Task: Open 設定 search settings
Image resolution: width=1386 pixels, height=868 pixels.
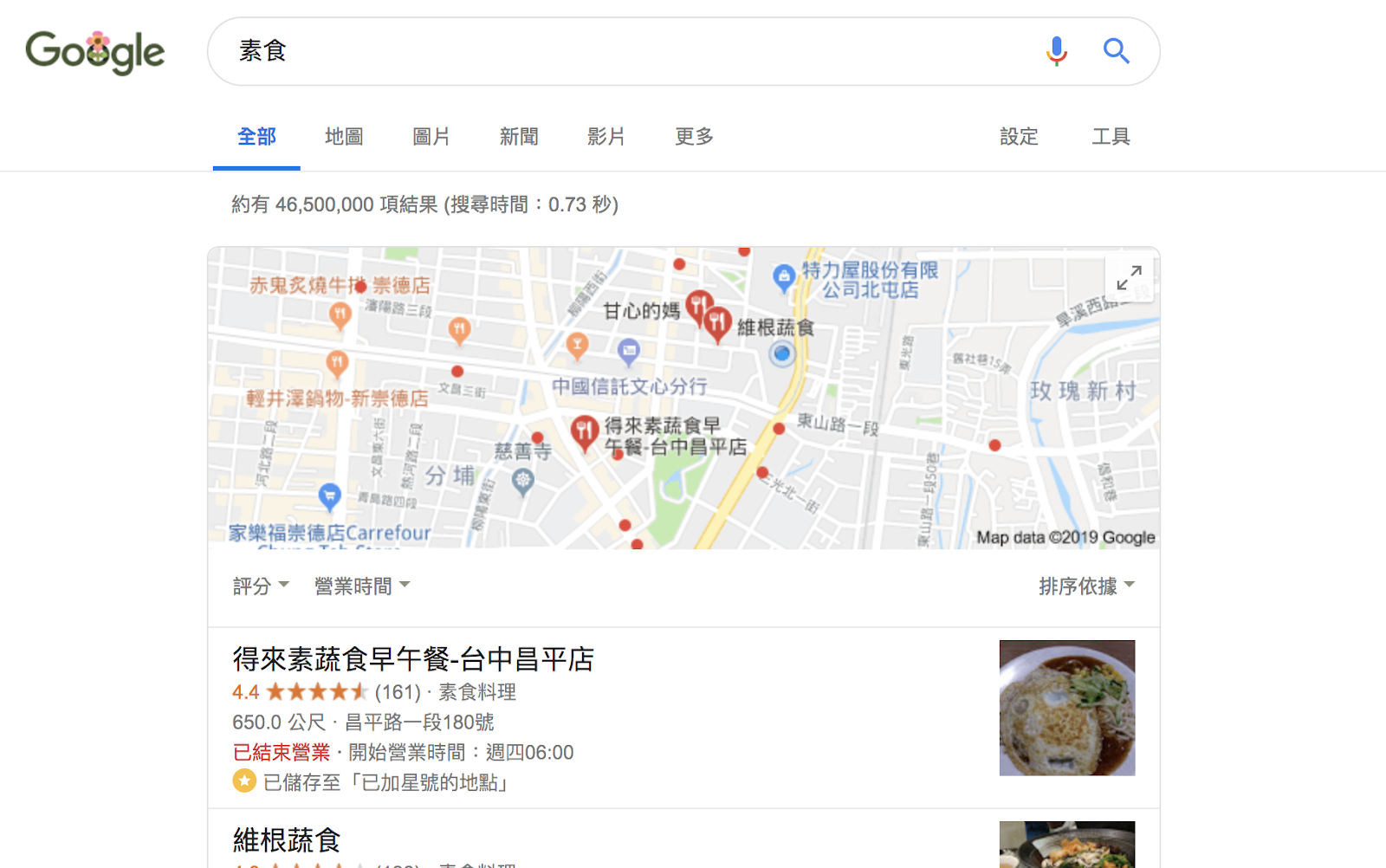Action: [x=1019, y=137]
